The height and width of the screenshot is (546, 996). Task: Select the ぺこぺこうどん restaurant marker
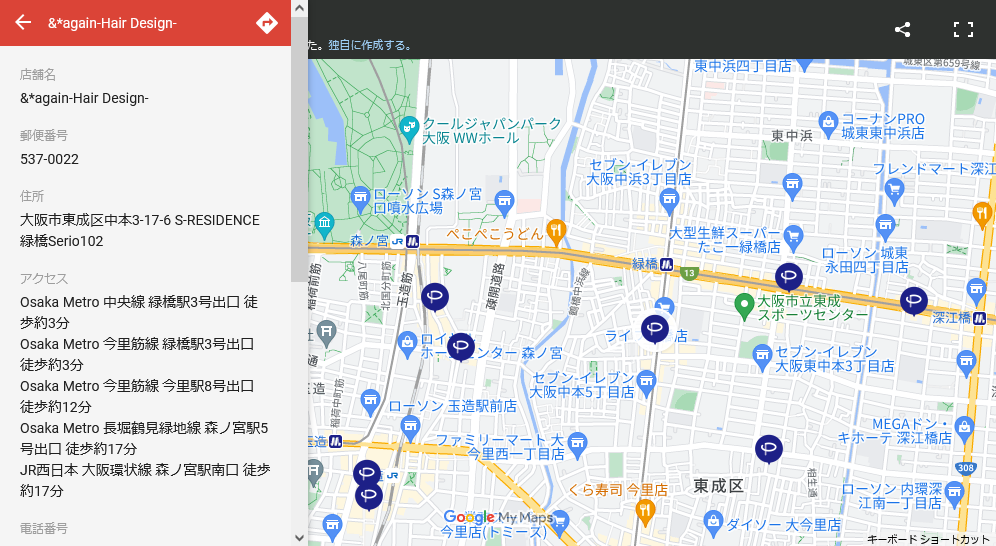(x=557, y=231)
